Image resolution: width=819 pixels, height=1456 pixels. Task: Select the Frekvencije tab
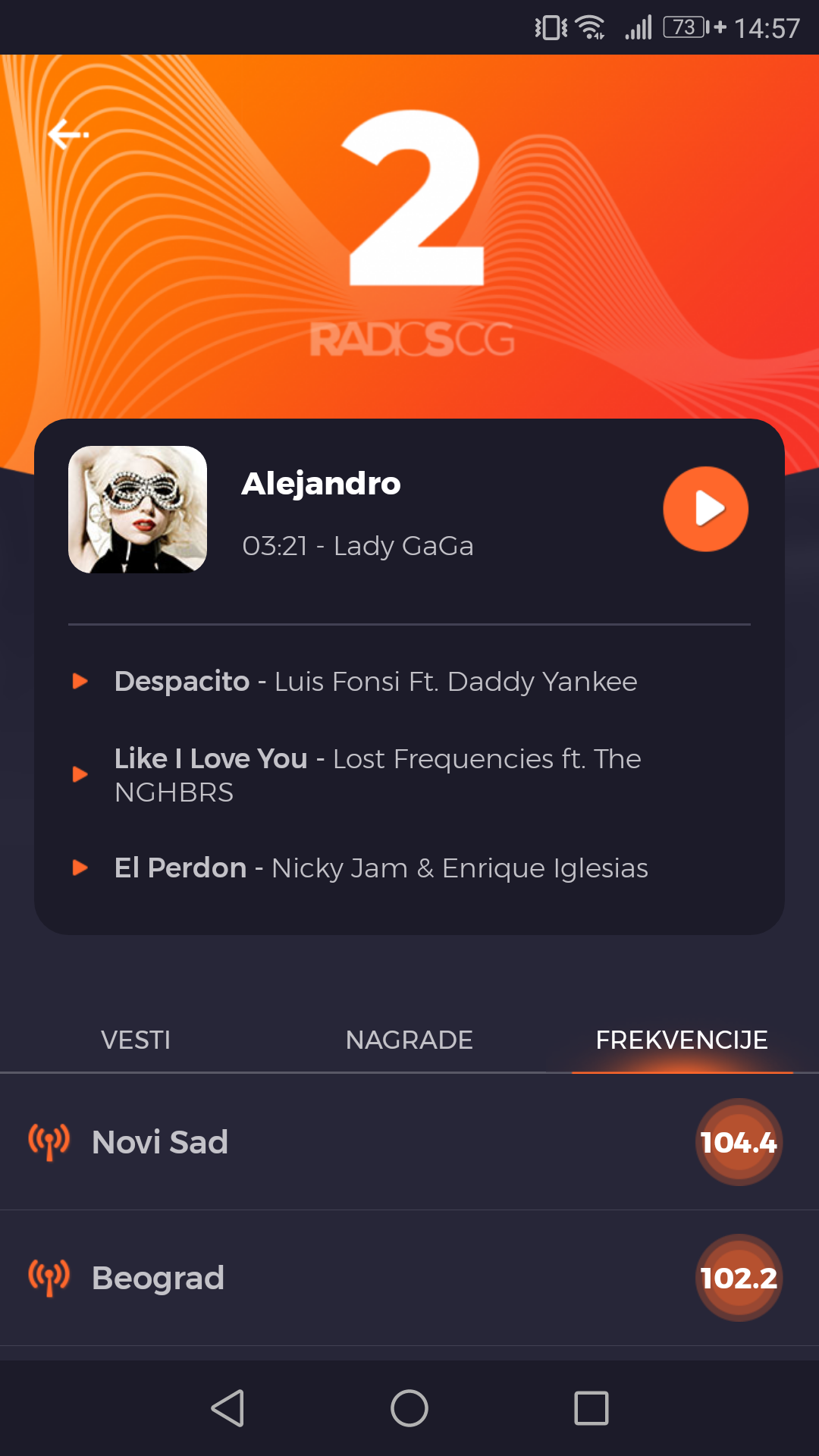point(682,1040)
